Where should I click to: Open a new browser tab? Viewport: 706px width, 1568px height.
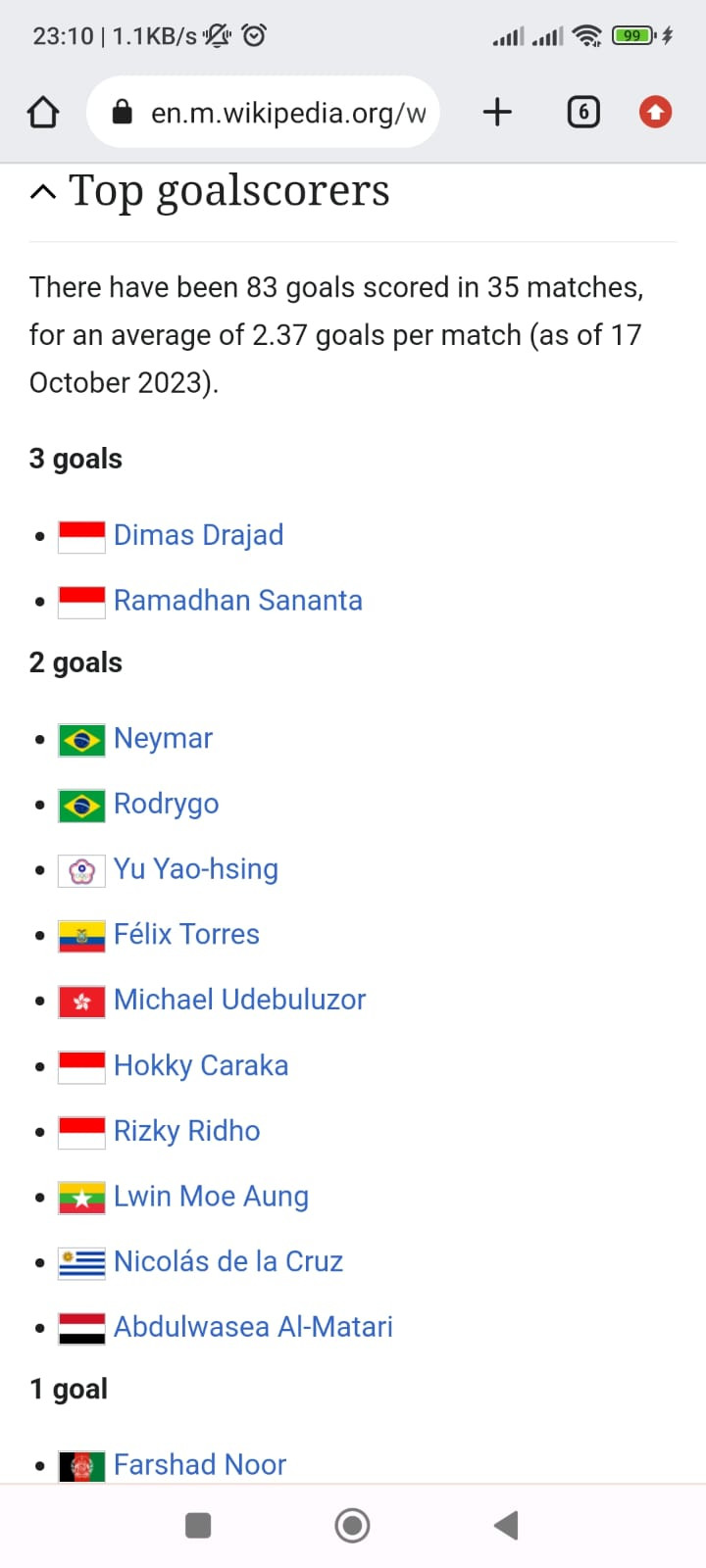[497, 113]
